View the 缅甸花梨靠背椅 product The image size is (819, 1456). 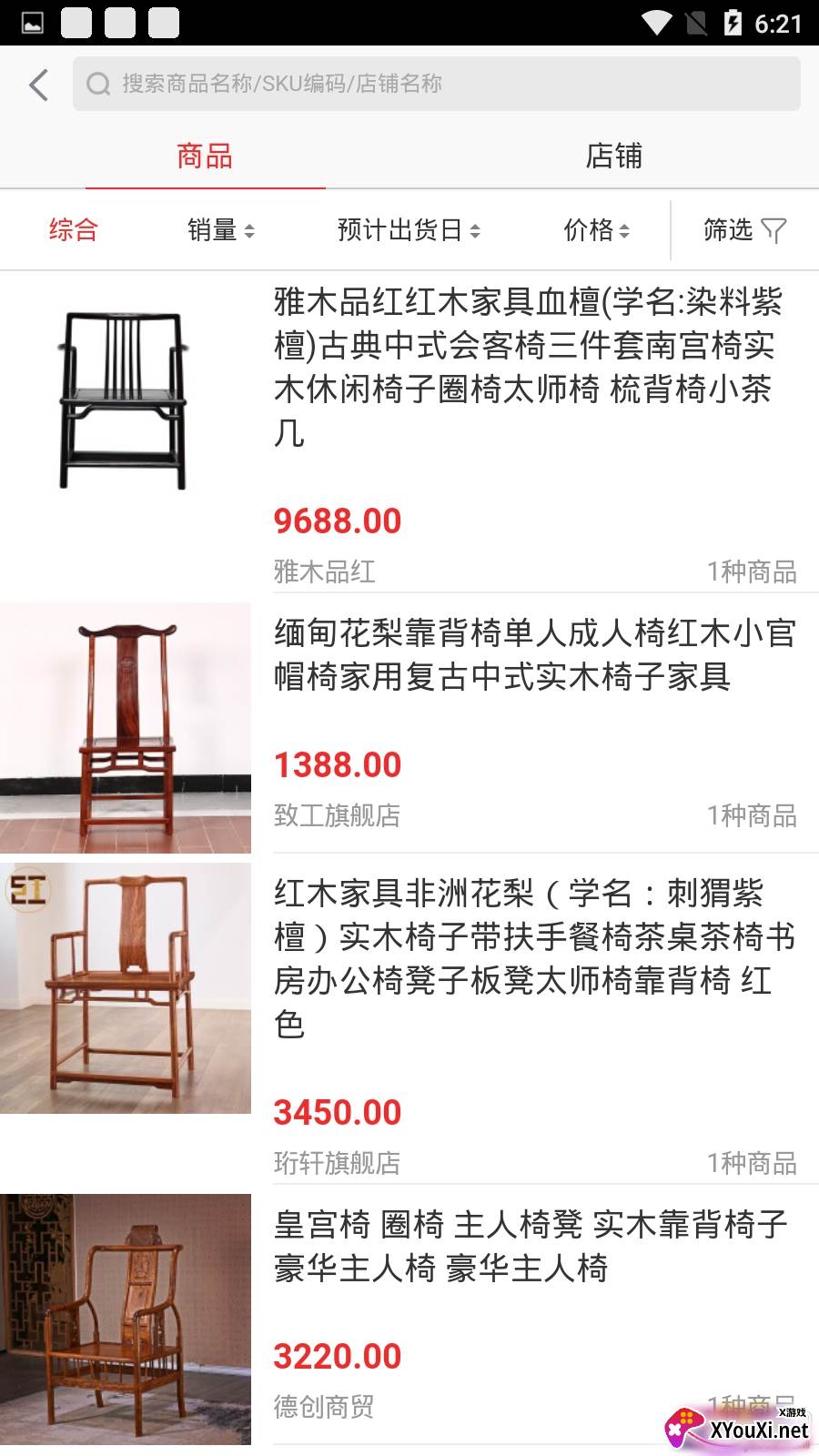pos(535,654)
